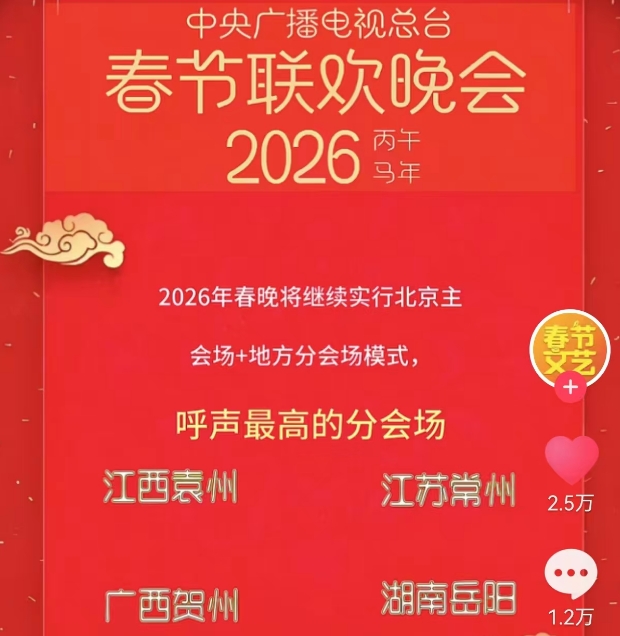Follow the creator with the plus button
Viewport: 620px width, 636px height.
570,389
